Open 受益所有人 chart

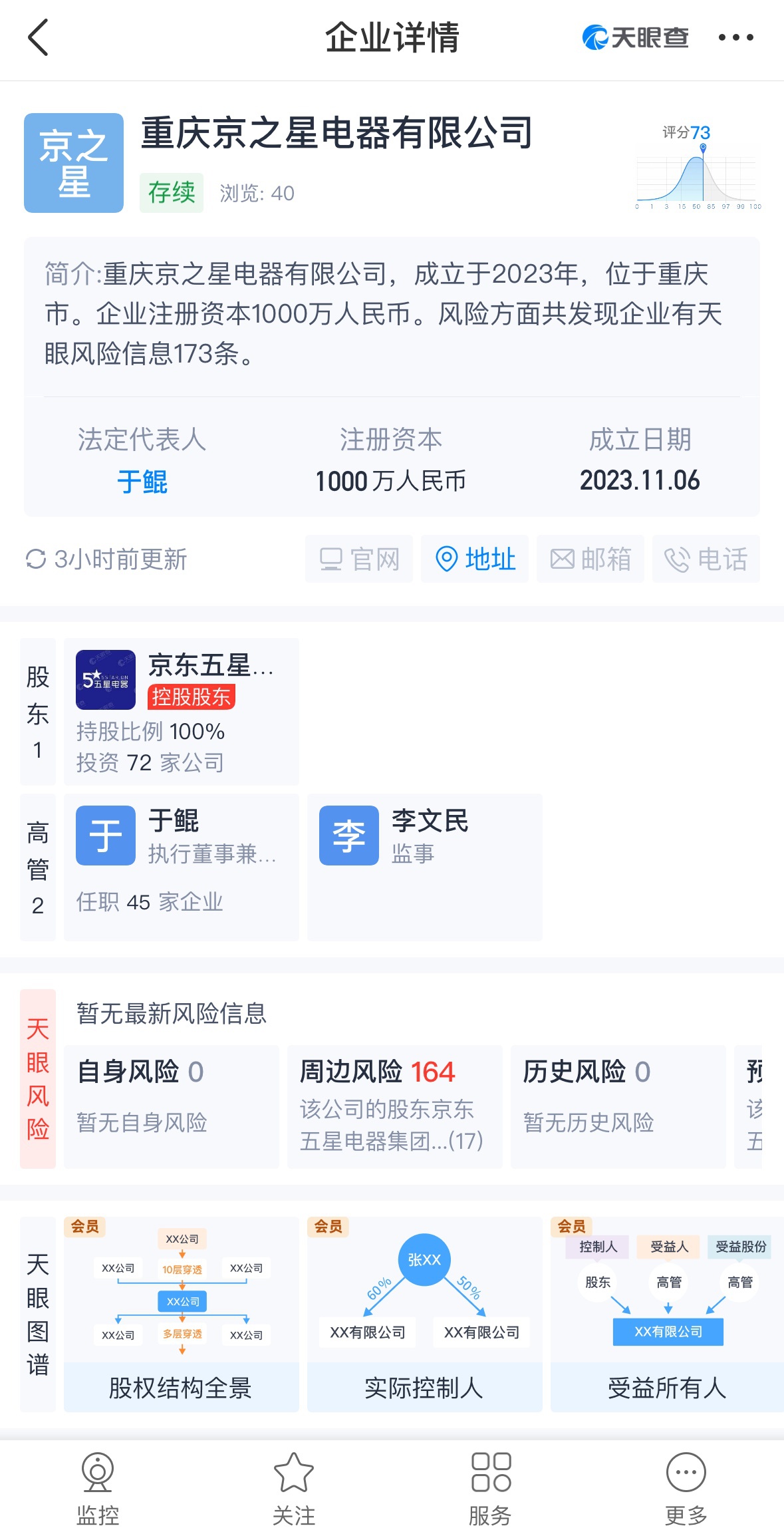(668, 1314)
